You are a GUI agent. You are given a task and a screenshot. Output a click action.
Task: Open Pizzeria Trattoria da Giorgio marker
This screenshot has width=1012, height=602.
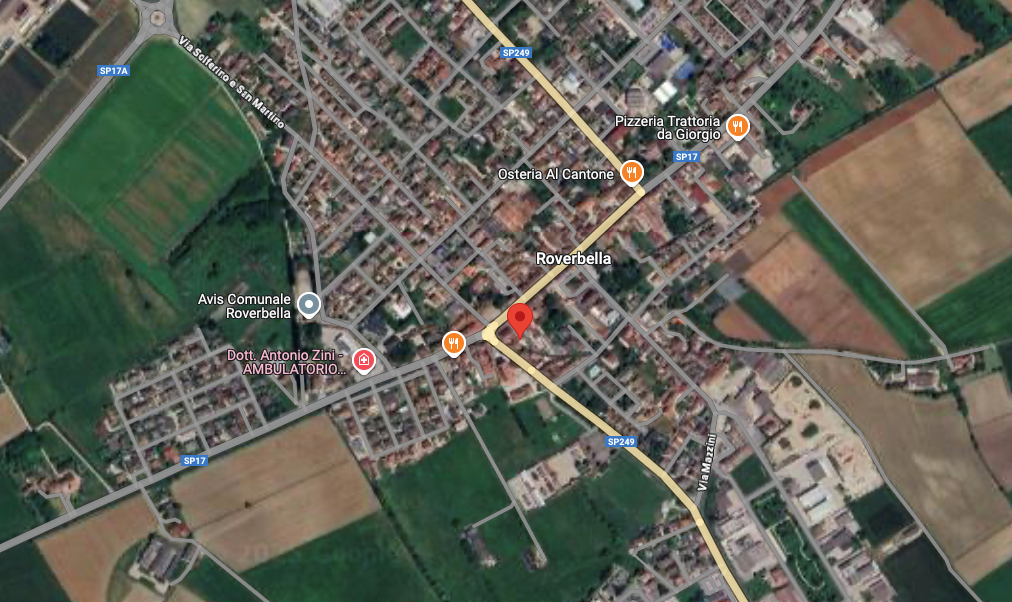(x=738, y=125)
